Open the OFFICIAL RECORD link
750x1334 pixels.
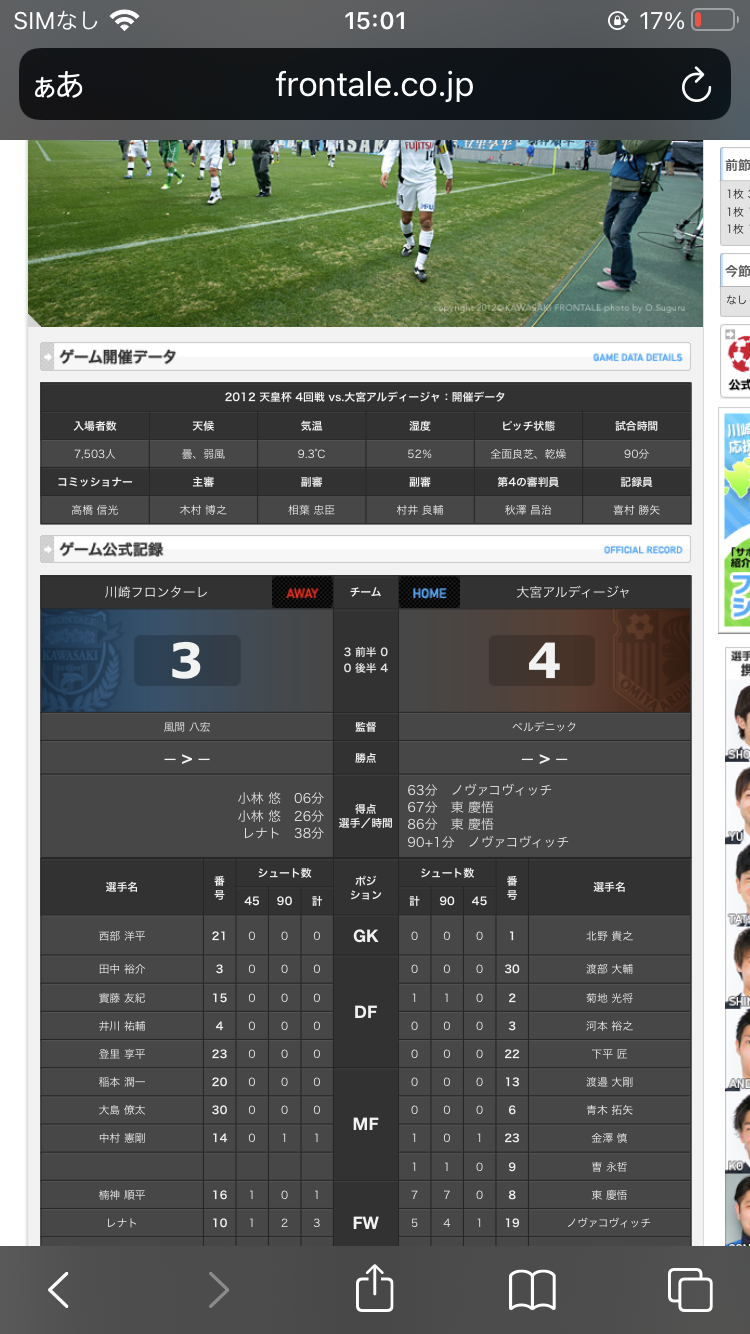point(643,550)
